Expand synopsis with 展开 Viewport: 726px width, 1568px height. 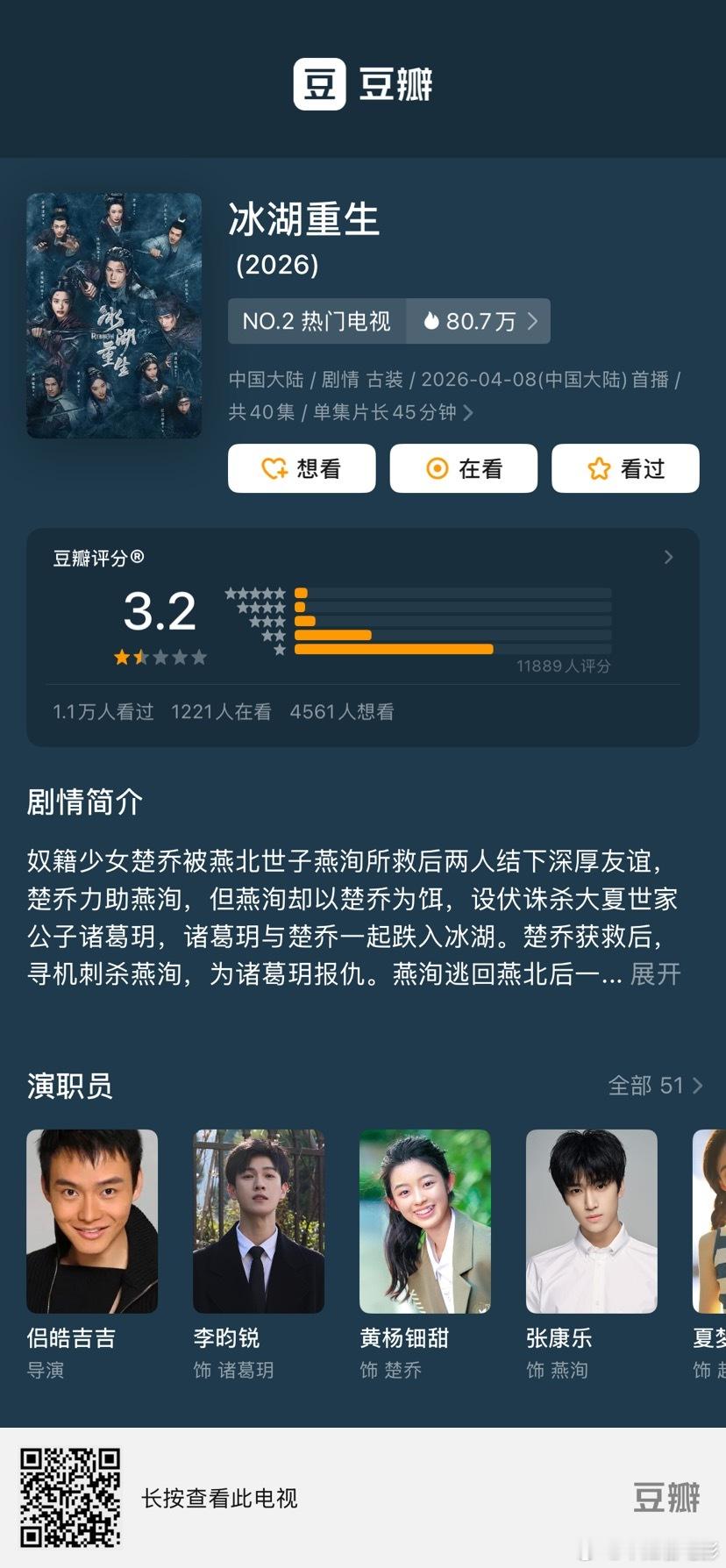pyautogui.click(x=654, y=973)
